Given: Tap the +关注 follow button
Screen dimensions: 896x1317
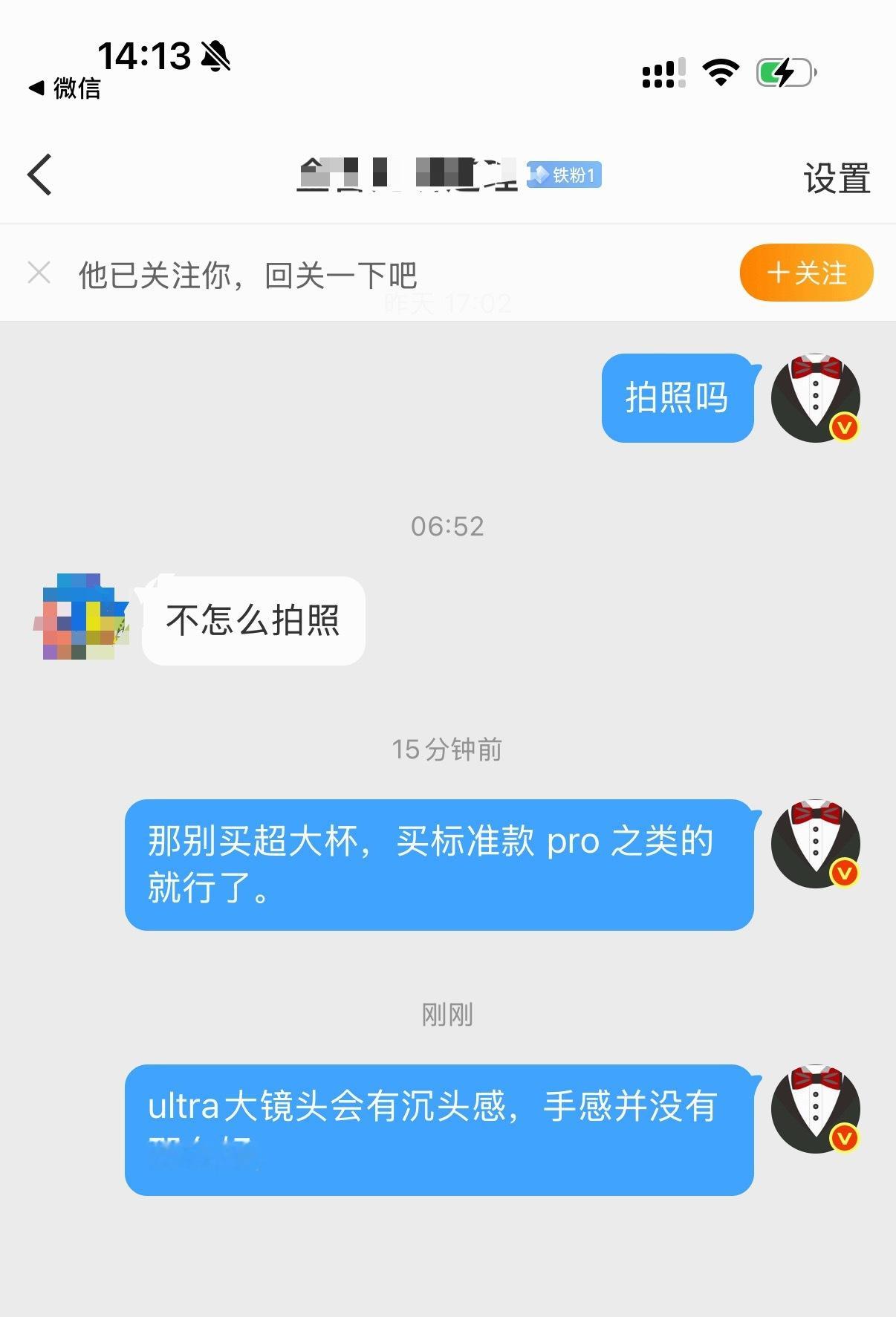Looking at the screenshot, I should click(806, 273).
